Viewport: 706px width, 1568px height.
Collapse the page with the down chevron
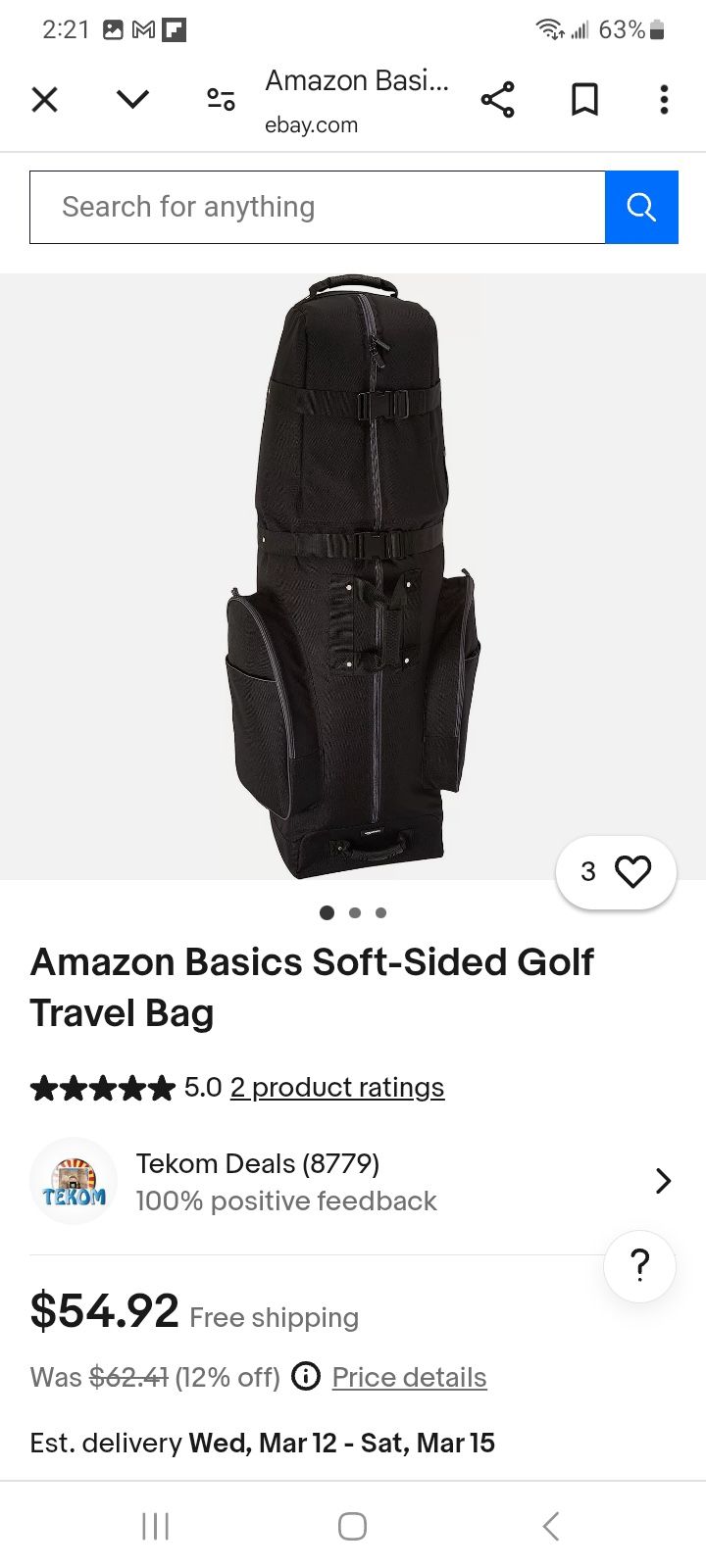[x=132, y=99]
